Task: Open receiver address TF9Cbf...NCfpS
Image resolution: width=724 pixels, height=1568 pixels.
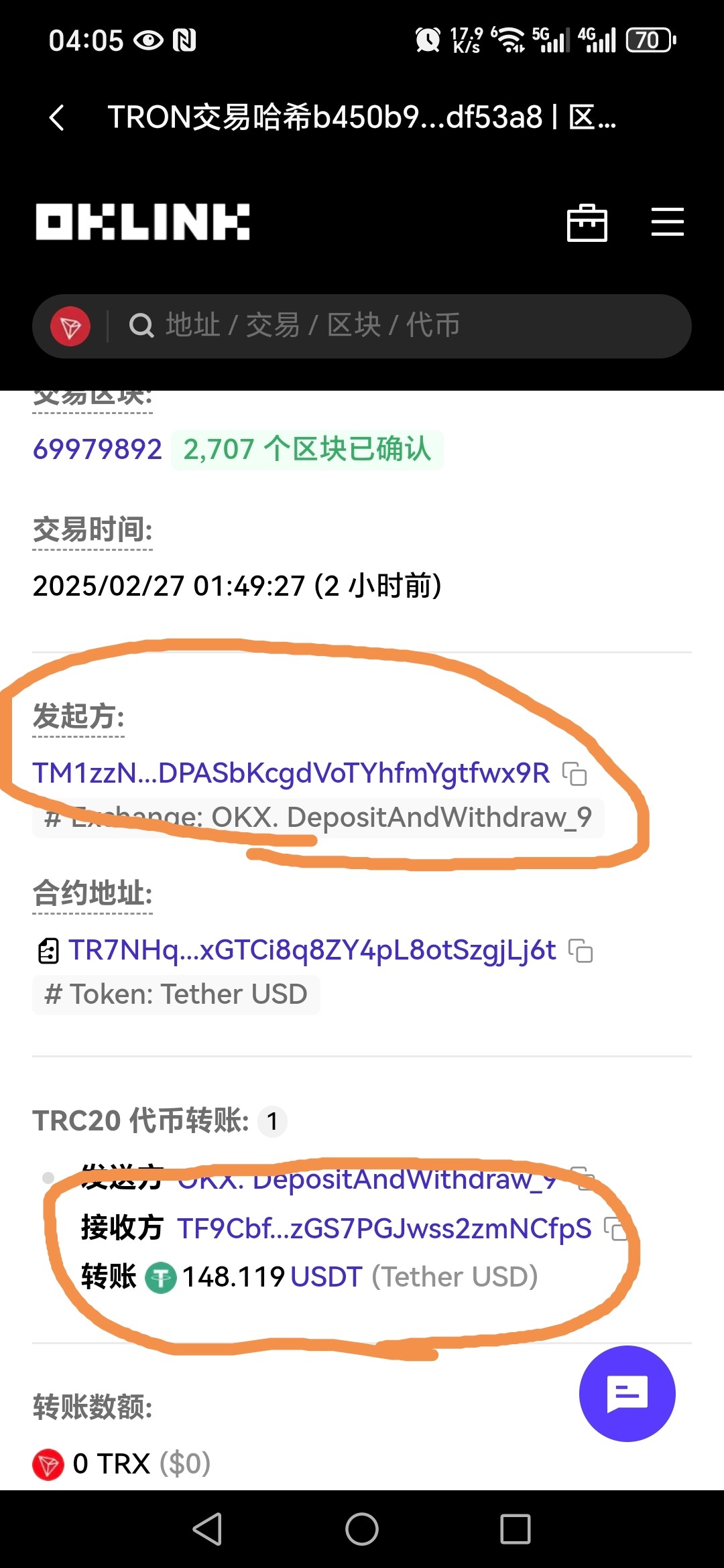Action: coord(384,1228)
